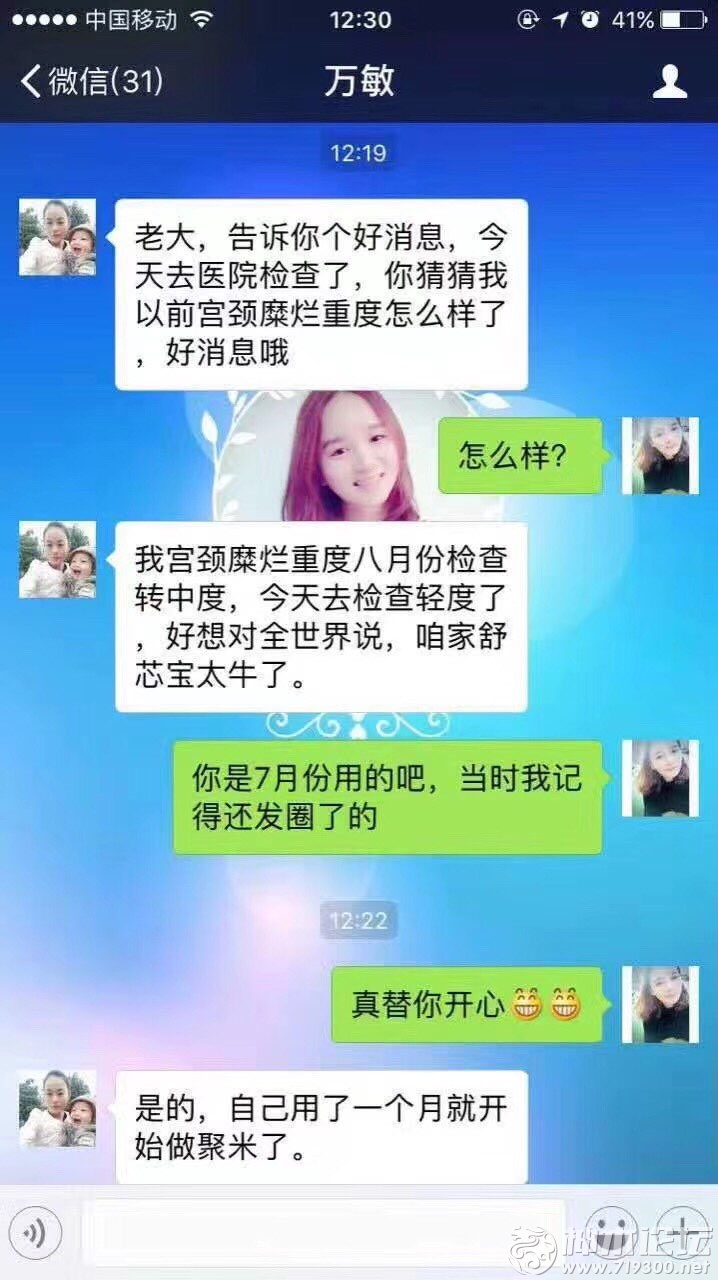Open 万敏's chat info via the profile icon
Image resolution: width=718 pixels, height=1280 pixels.
tap(669, 81)
